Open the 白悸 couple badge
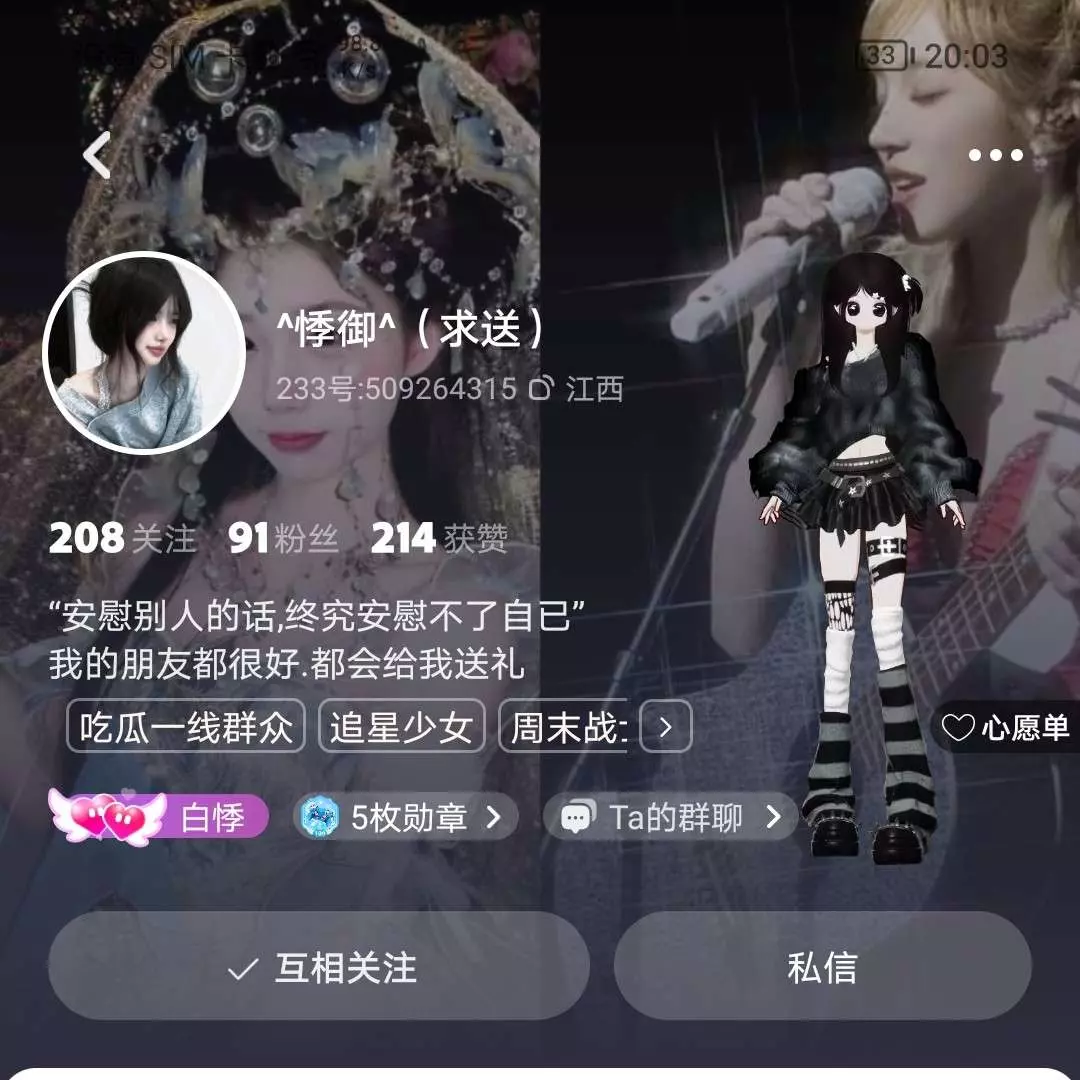The image size is (1080, 1080). 160,817
